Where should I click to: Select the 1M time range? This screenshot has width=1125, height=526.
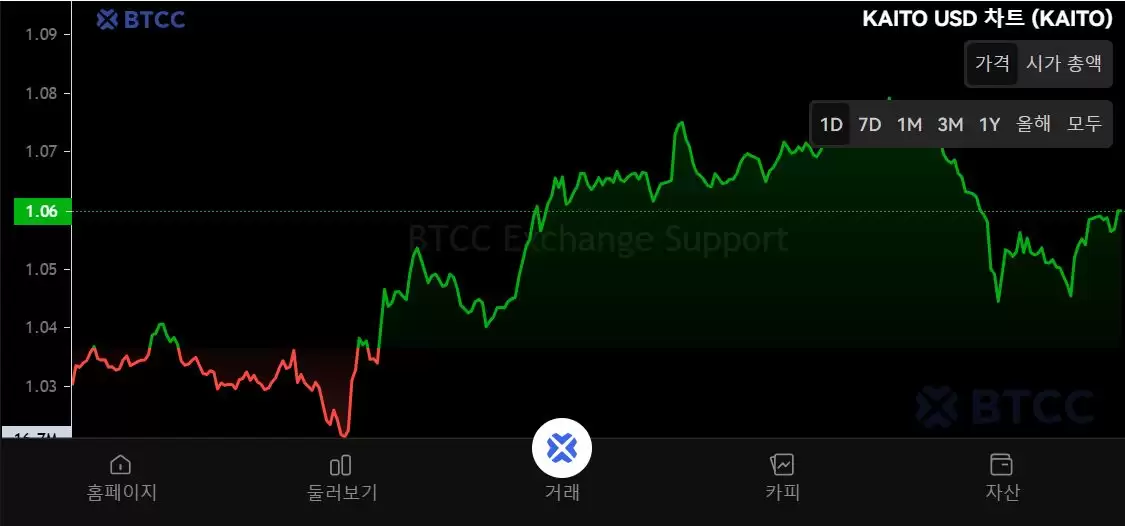tap(909, 125)
